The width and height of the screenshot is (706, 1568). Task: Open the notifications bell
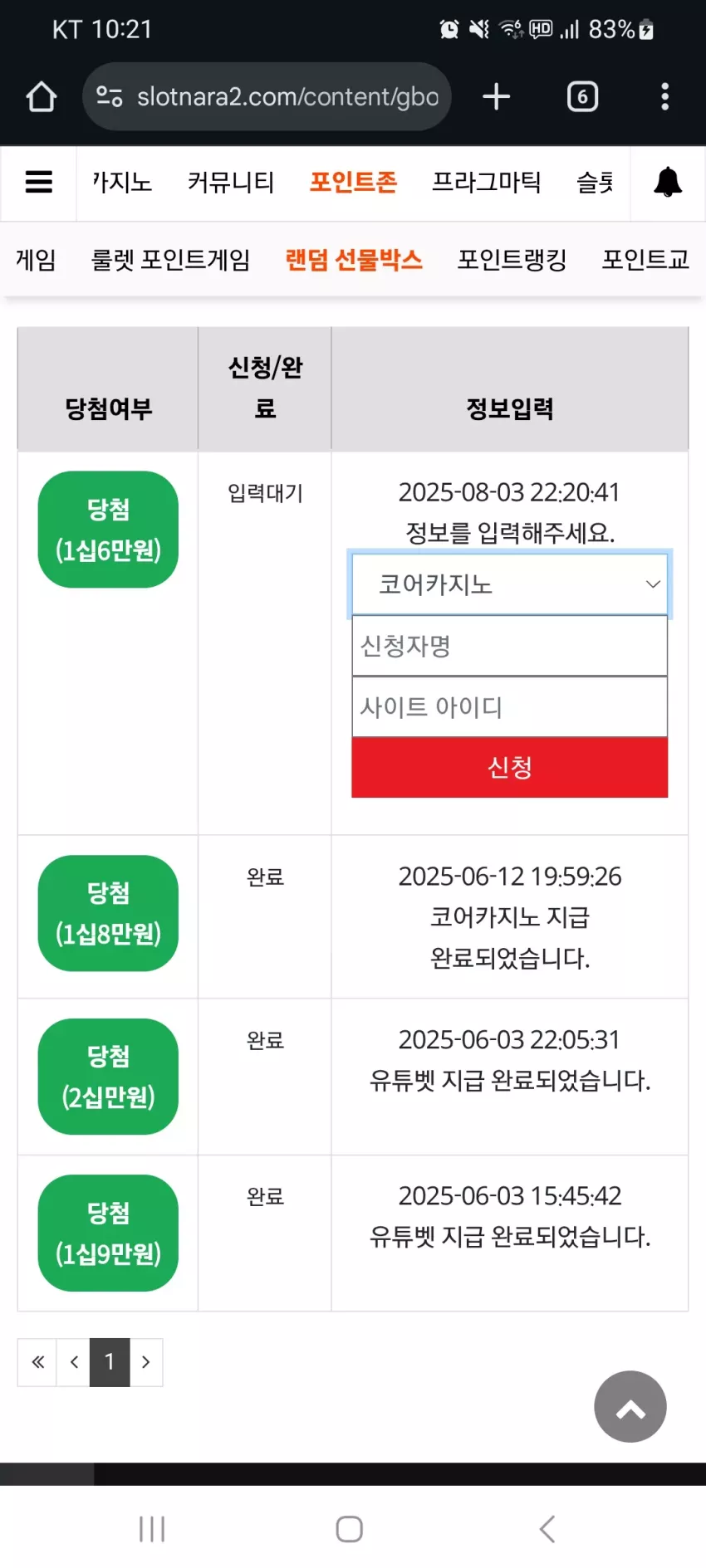(668, 182)
